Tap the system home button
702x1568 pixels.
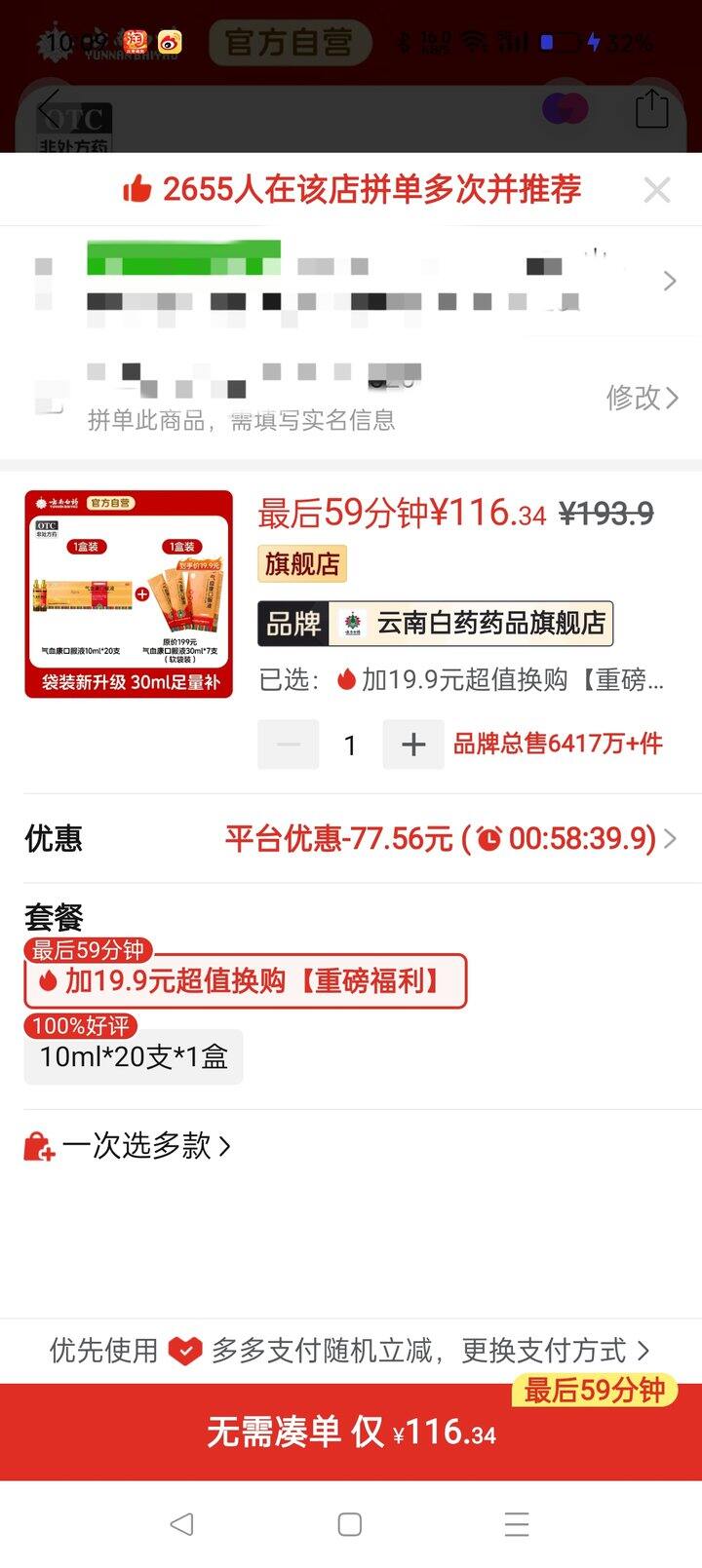(350, 1524)
